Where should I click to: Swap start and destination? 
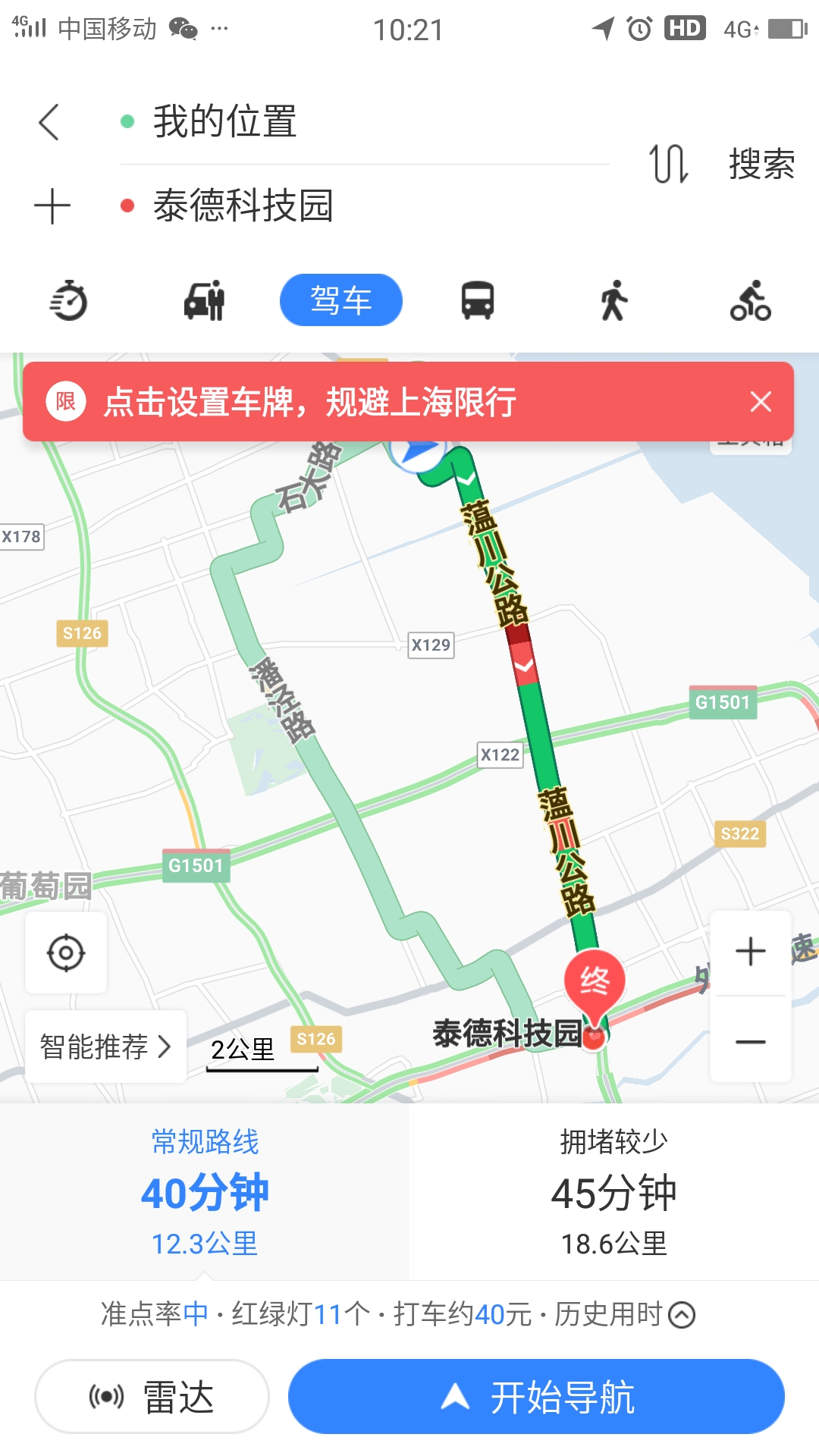click(668, 164)
